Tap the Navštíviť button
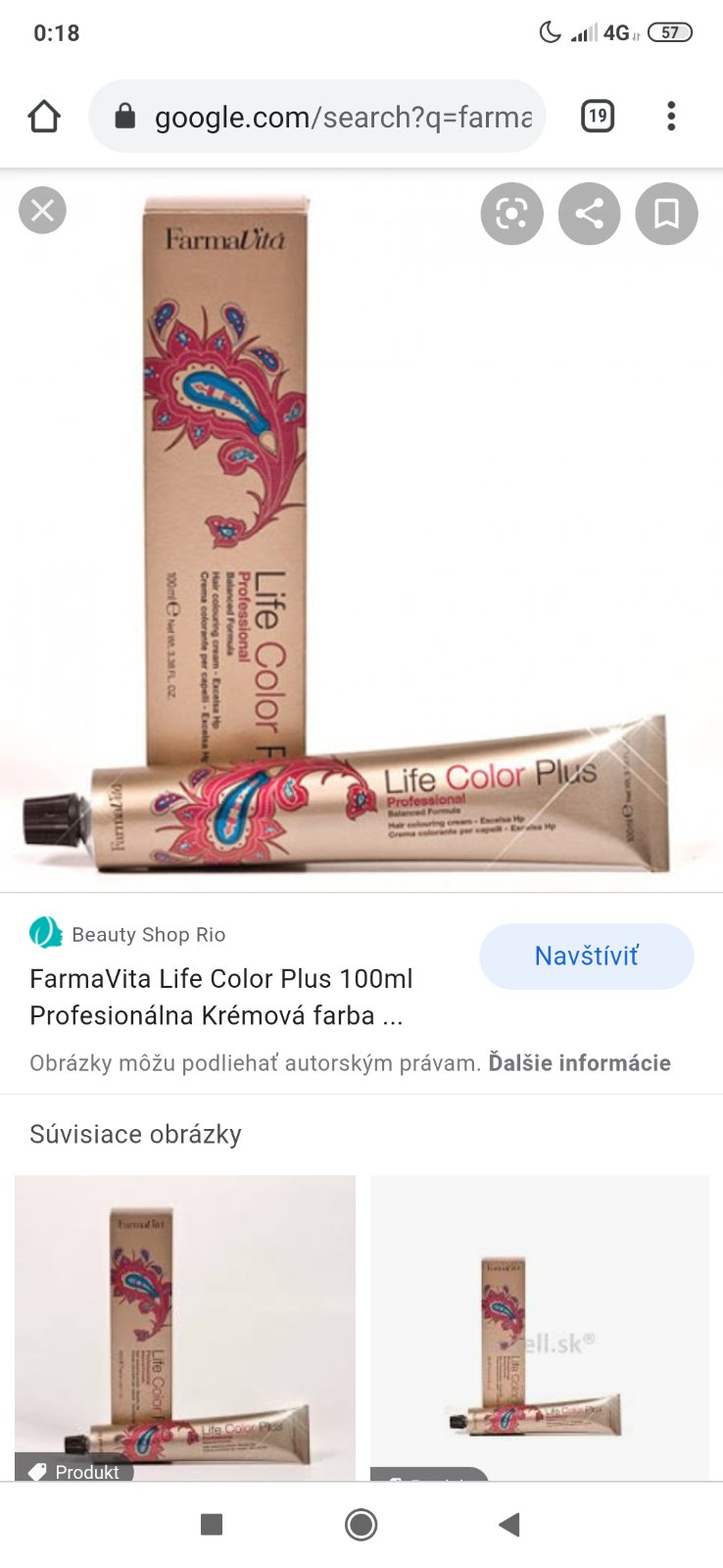 click(x=586, y=955)
